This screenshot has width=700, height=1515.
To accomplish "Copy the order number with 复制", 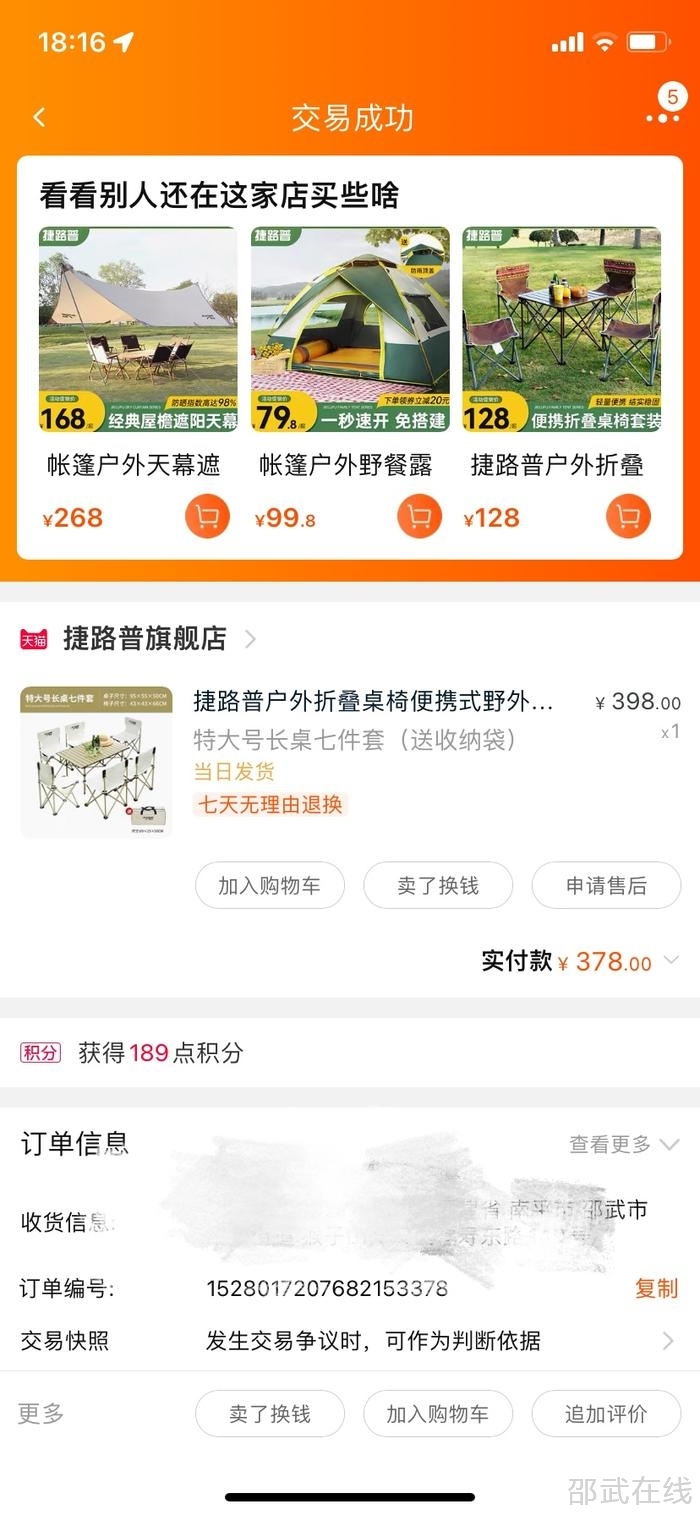I will coord(656,1288).
